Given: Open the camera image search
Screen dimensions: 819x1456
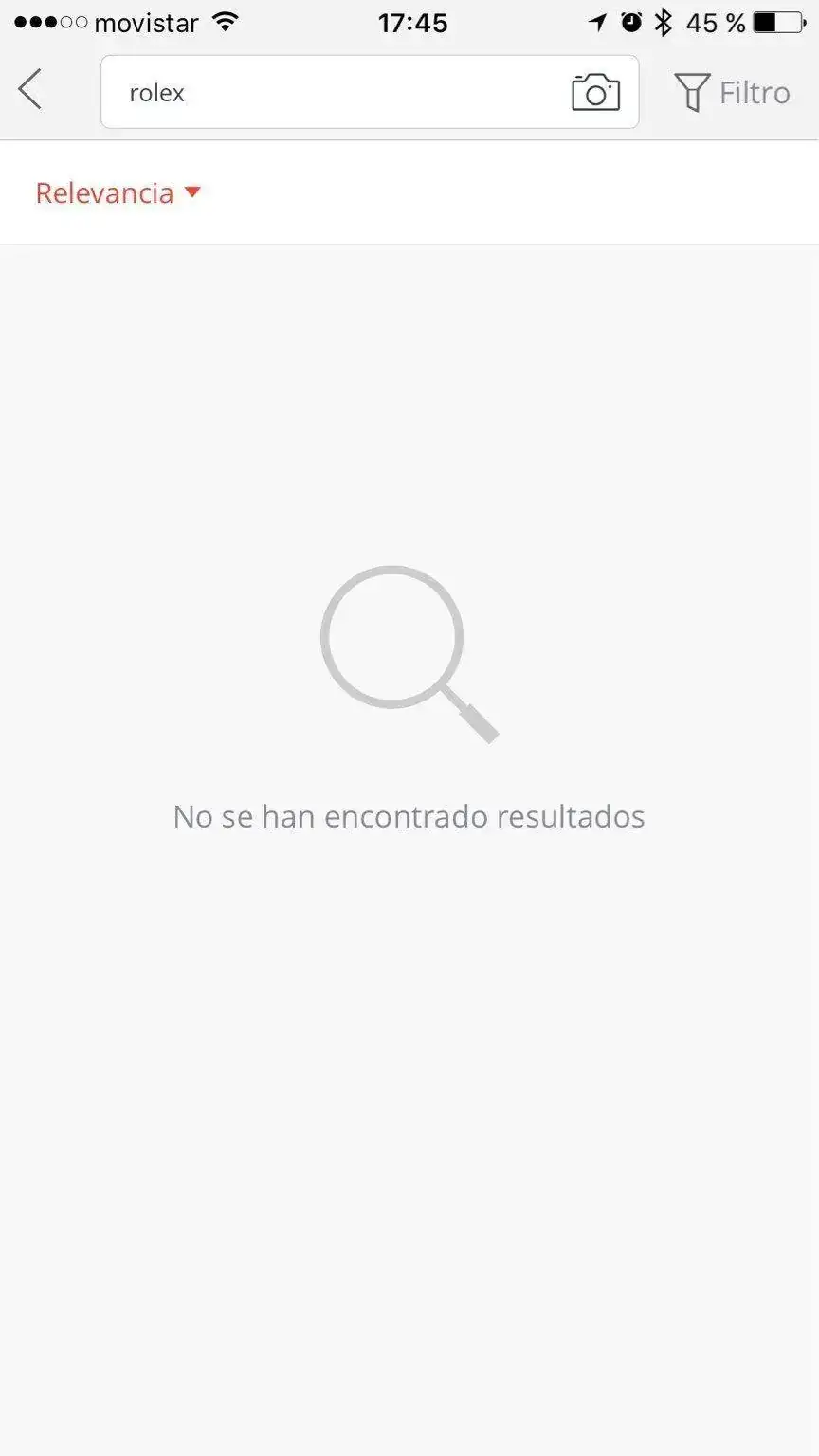Looking at the screenshot, I should (x=595, y=92).
